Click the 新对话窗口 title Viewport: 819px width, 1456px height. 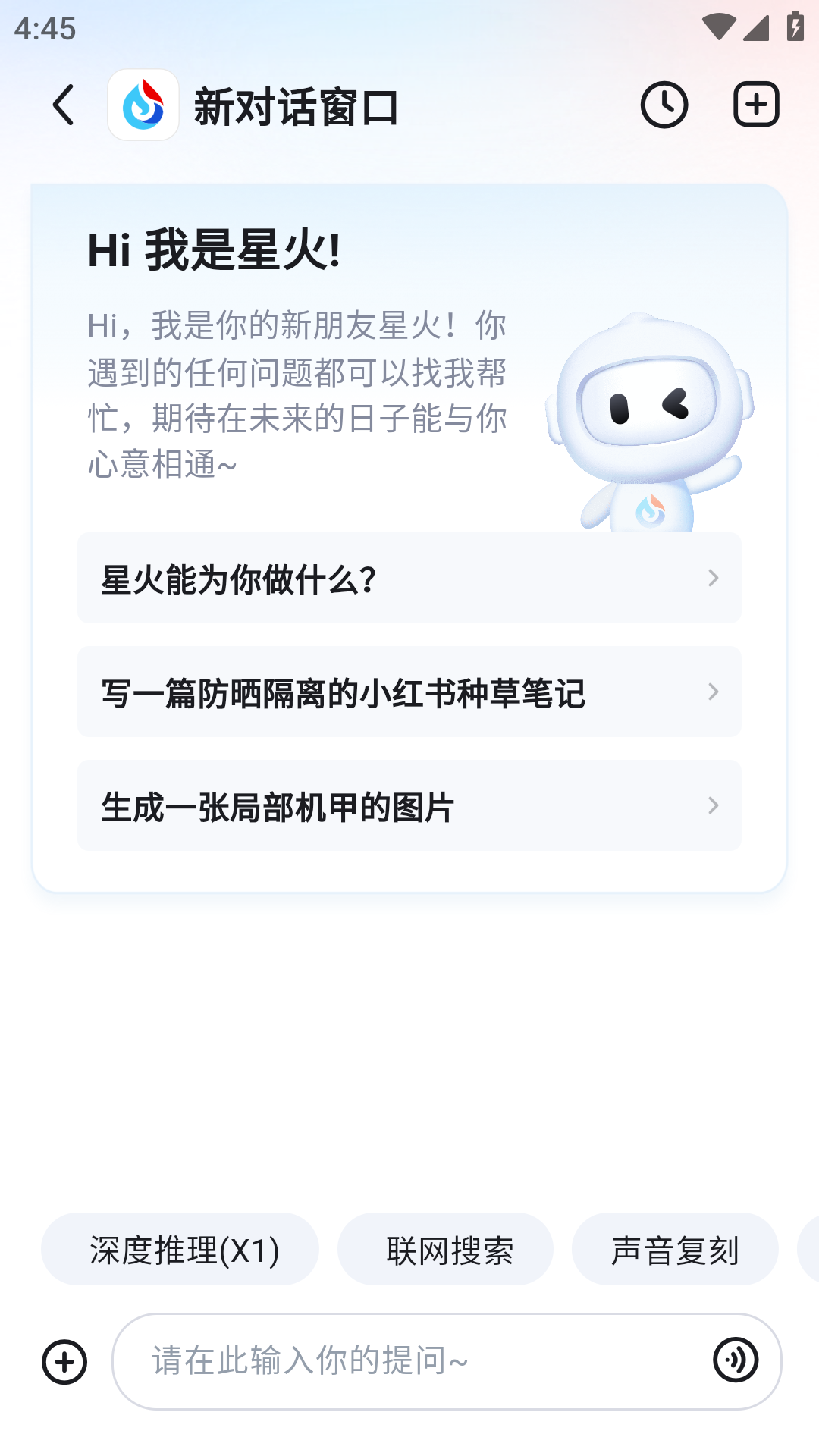click(296, 105)
